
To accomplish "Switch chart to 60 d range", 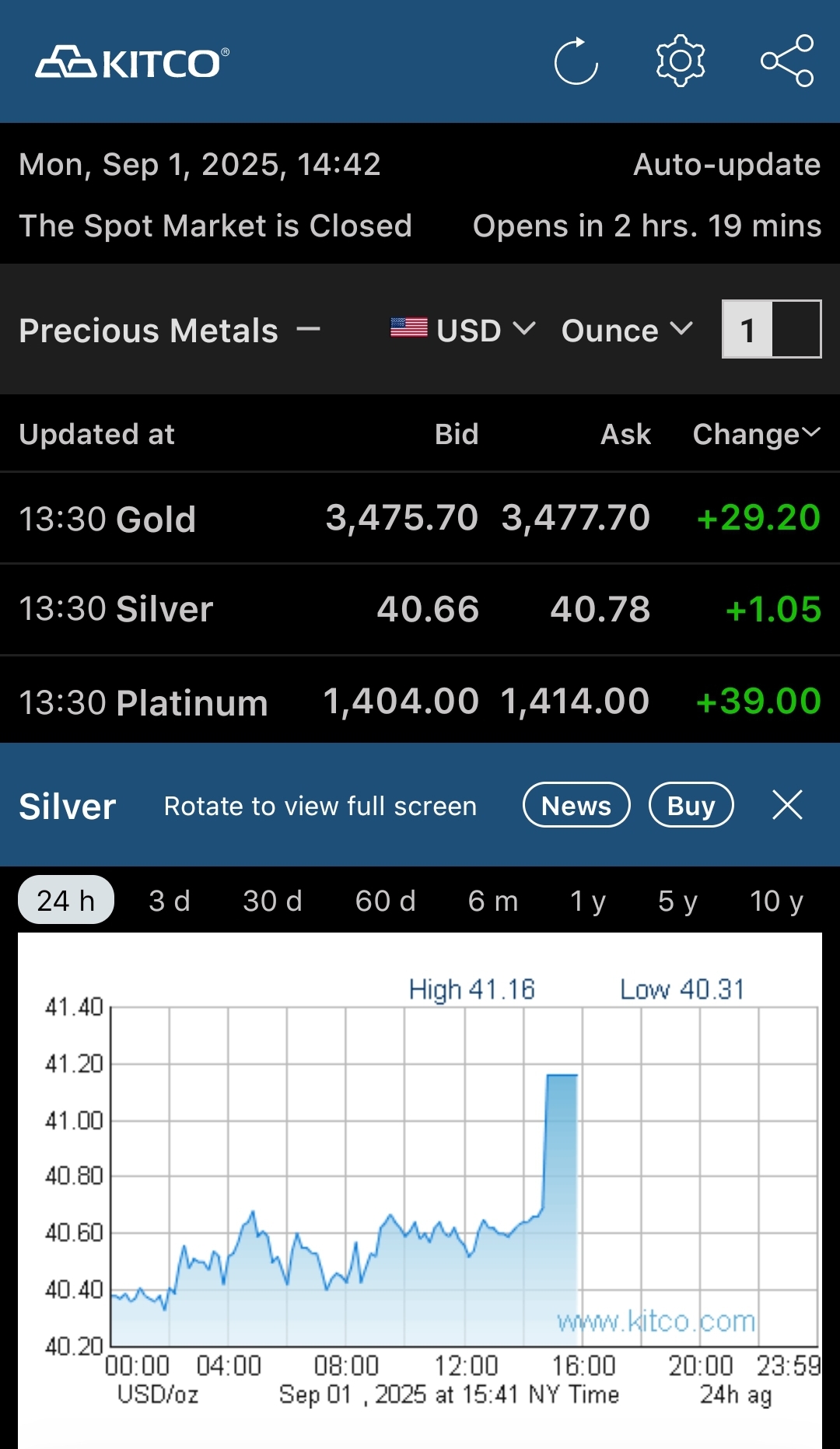I will click(386, 901).
